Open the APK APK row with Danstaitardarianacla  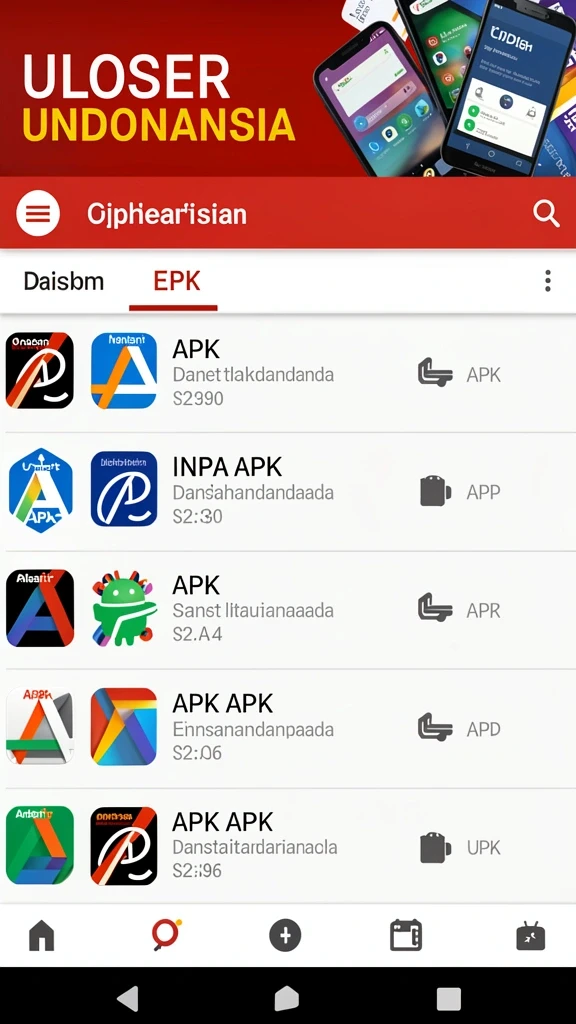pos(288,846)
